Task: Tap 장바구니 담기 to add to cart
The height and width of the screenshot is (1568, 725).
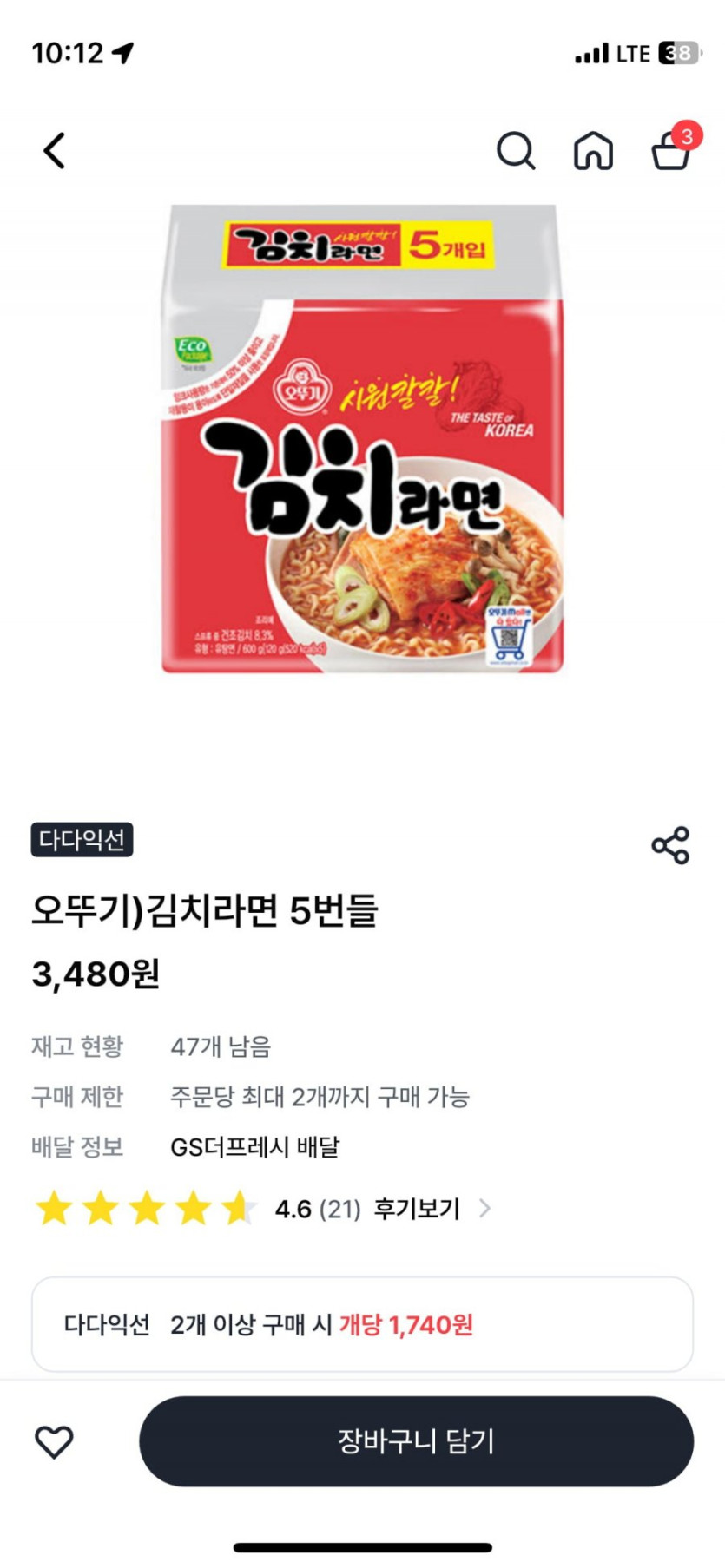Action: [x=416, y=1441]
